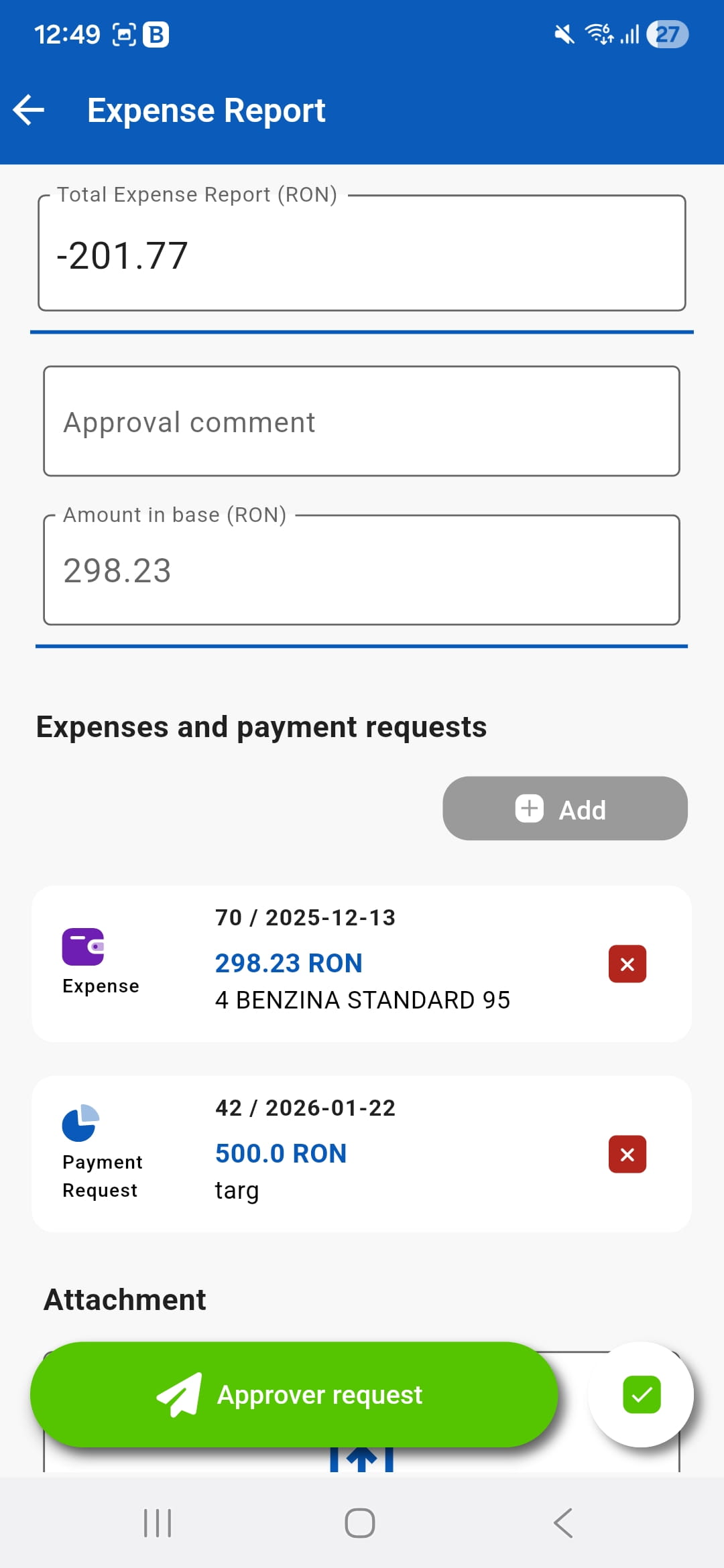
Task: Remove the targ payment request
Action: pos(627,1155)
